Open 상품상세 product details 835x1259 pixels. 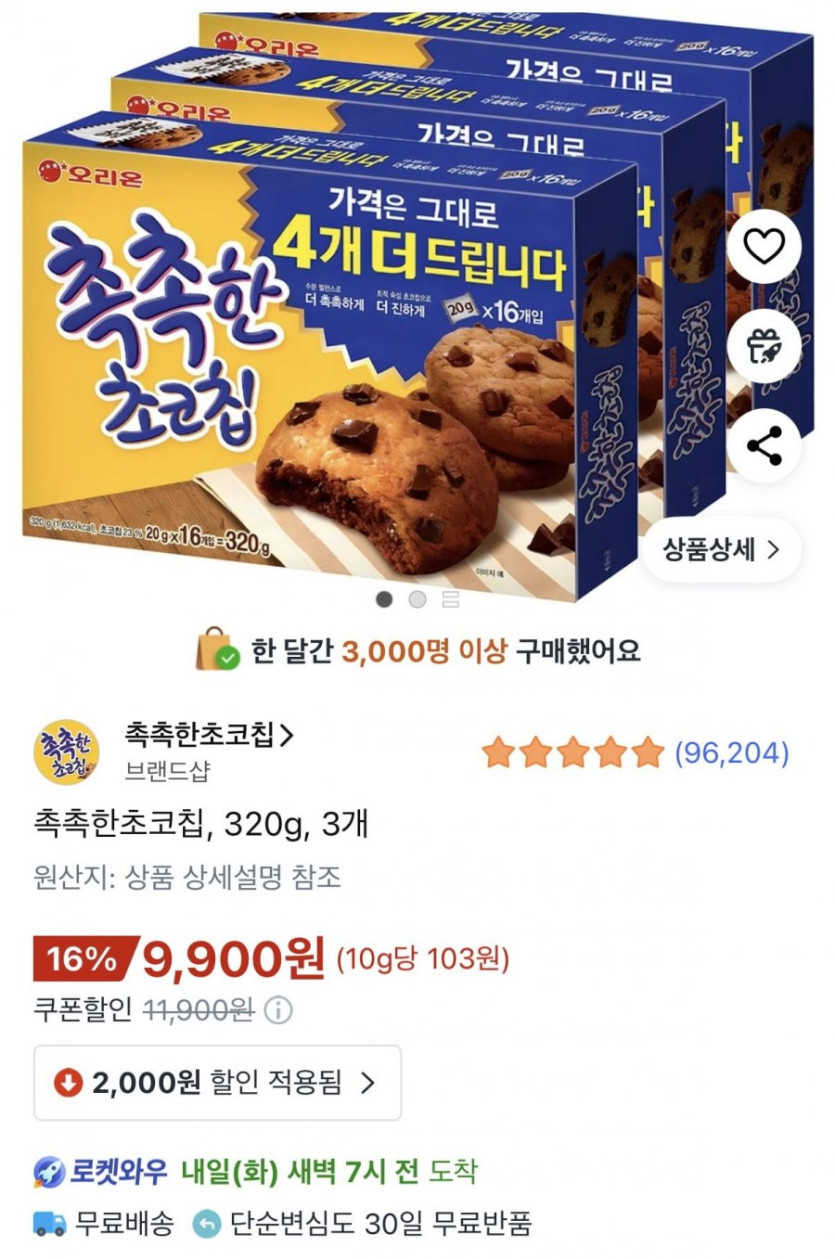[721, 549]
